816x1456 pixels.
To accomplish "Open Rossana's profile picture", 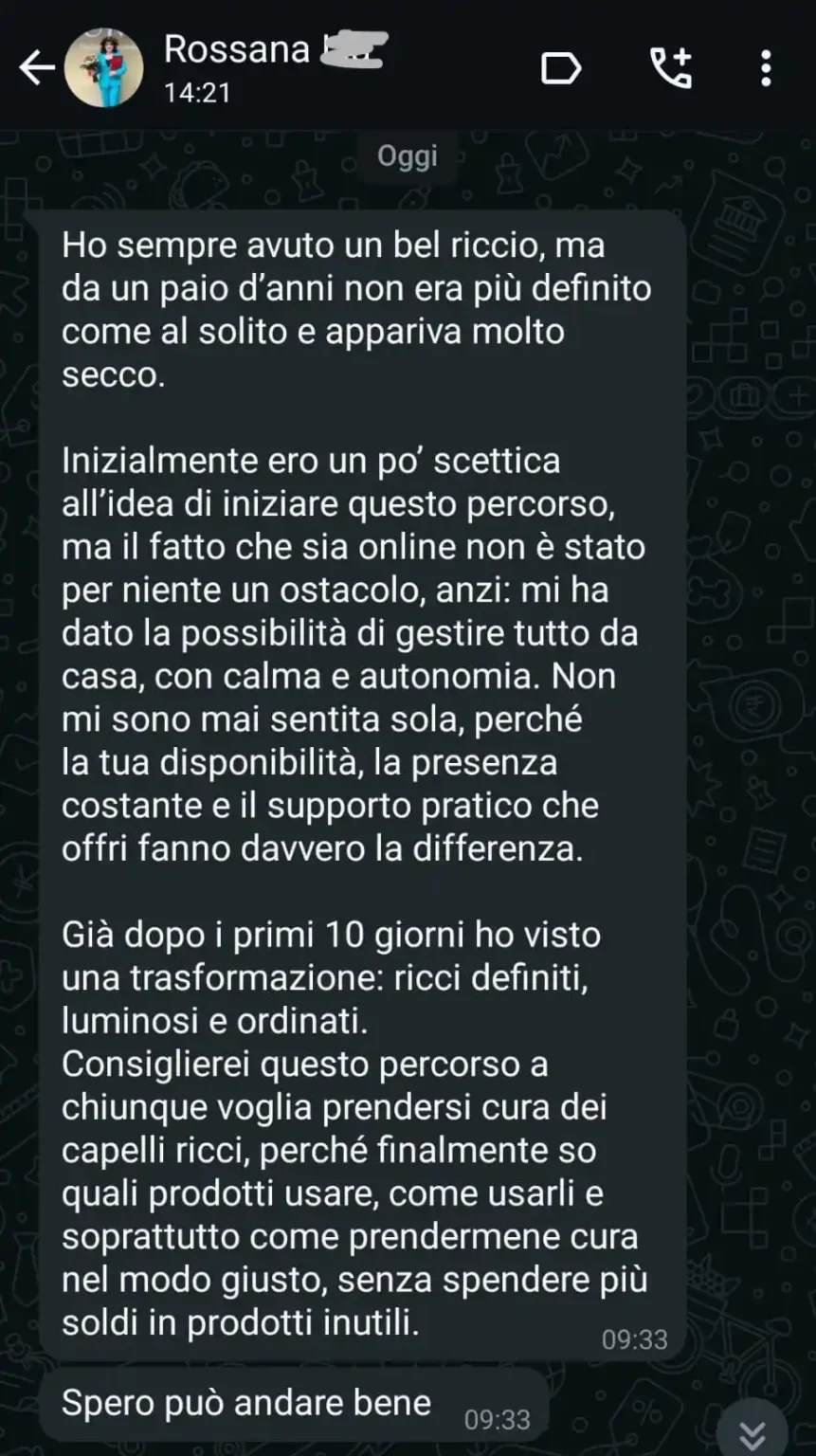I will [x=103, y=68].
